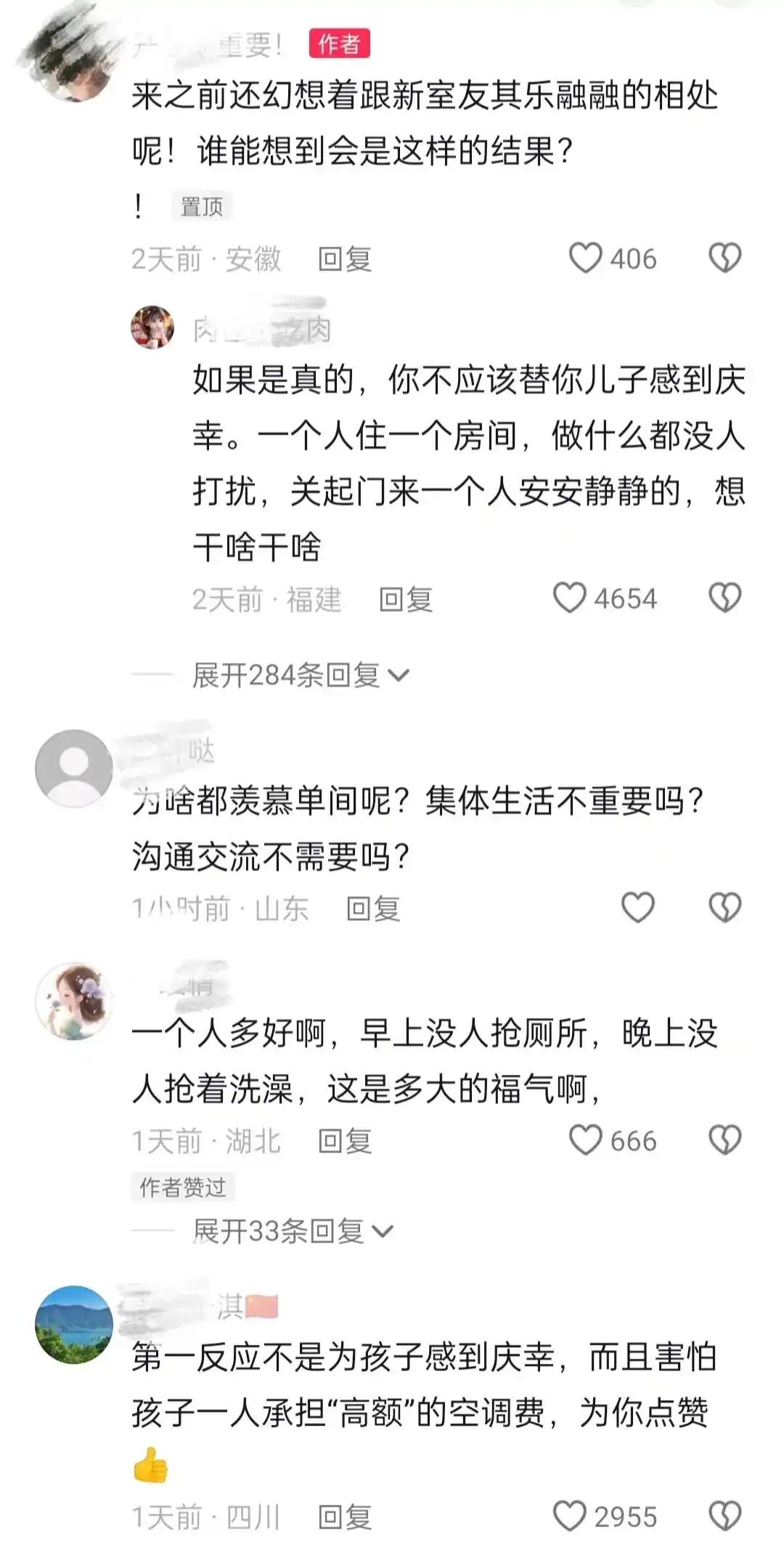Dislike the 湖北 comment about 抢厕所
The width and height of the screenshot is (784, 1560).
tap(724, 1140)
